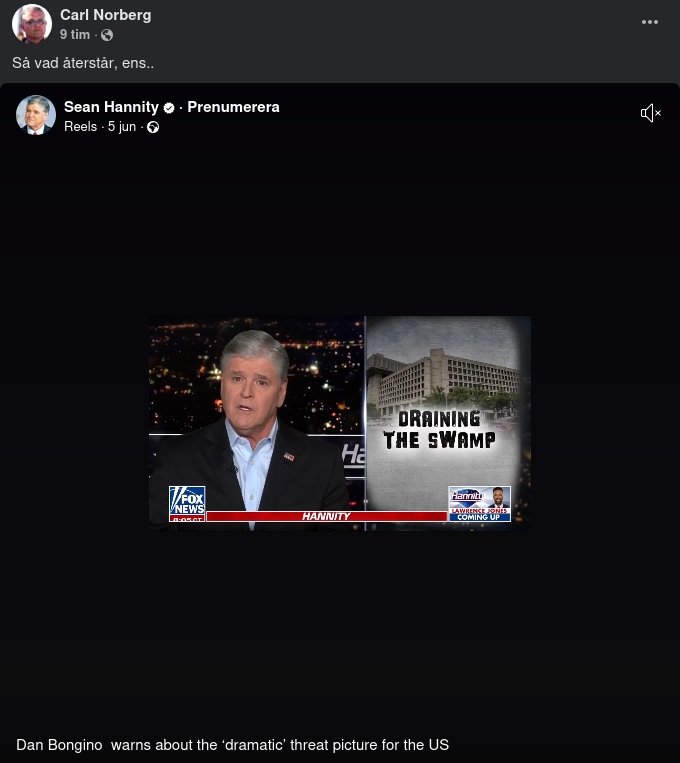680x763 pixels.
Task: Open the post options three-dot menu
Action: point(650,22)
